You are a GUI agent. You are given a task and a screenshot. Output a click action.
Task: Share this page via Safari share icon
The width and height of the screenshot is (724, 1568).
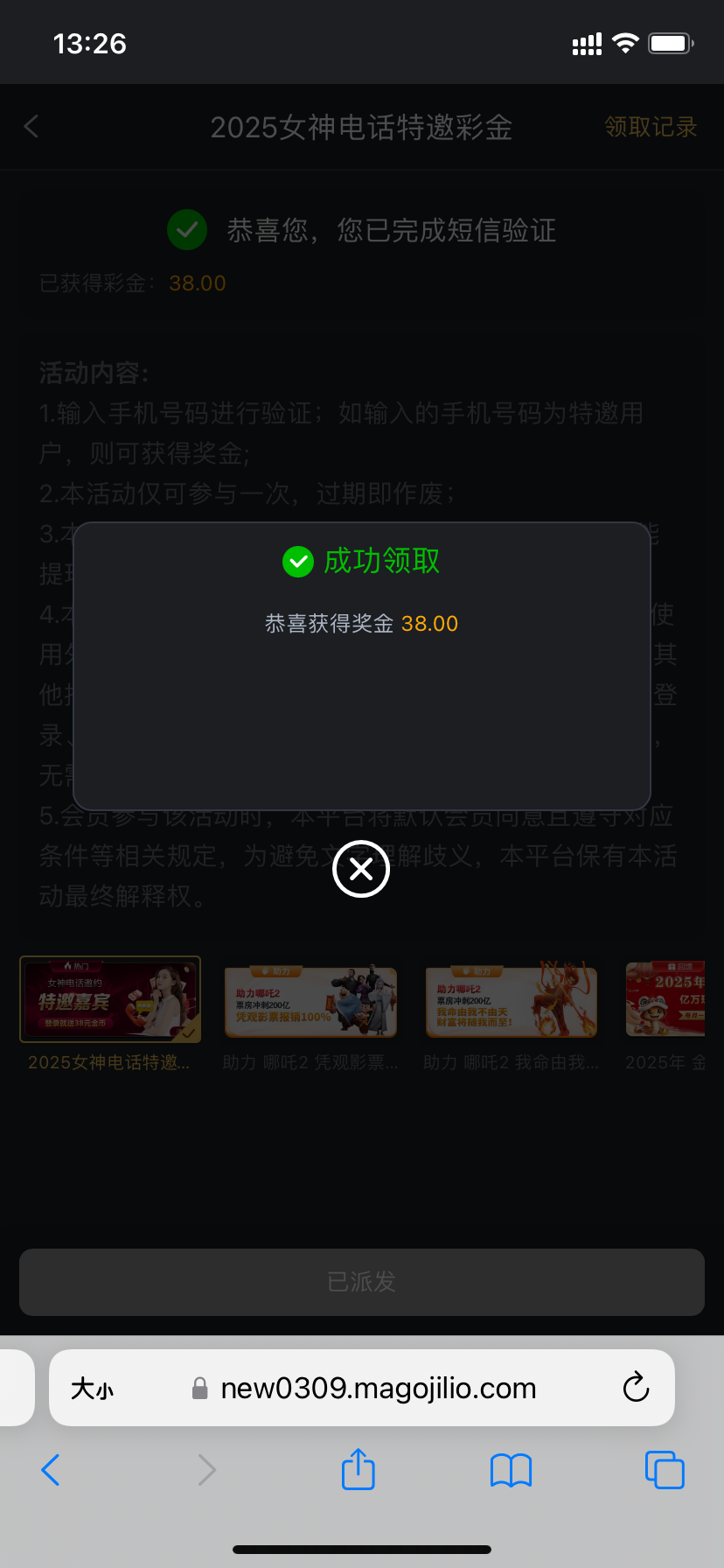358,1470
